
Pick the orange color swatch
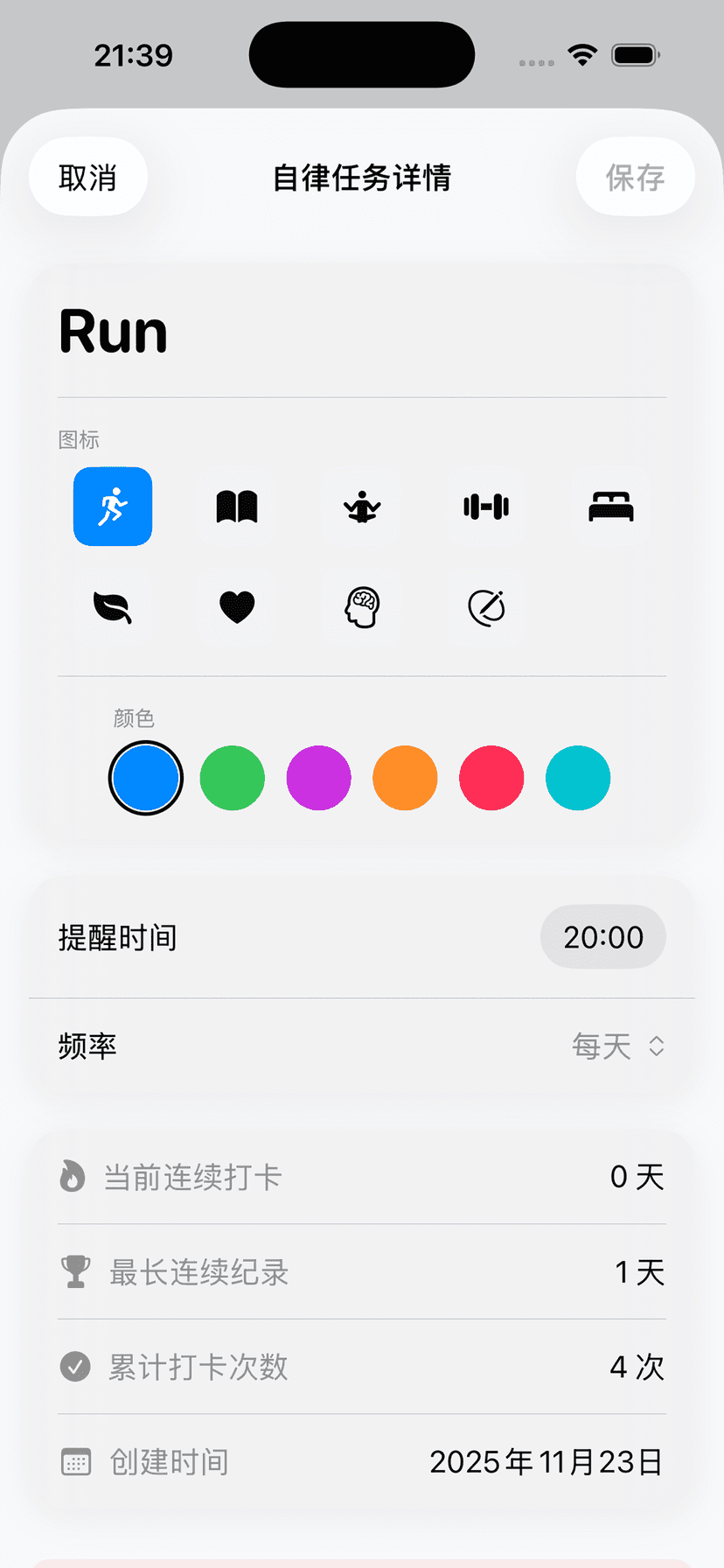tap(405, 778)
